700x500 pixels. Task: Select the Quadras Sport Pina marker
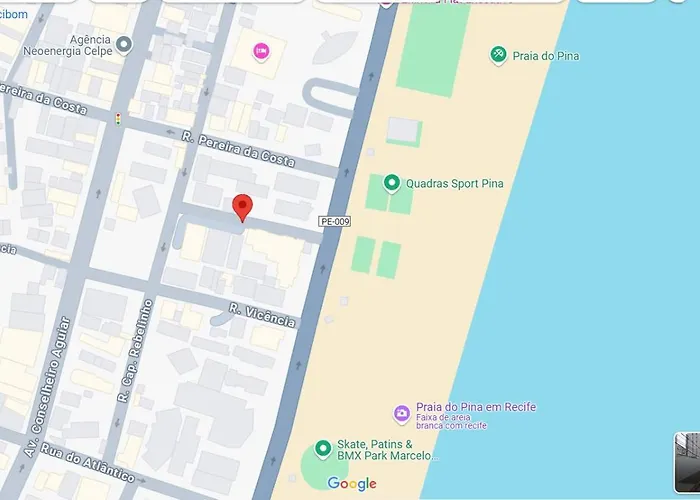click(x=391, y=183)
